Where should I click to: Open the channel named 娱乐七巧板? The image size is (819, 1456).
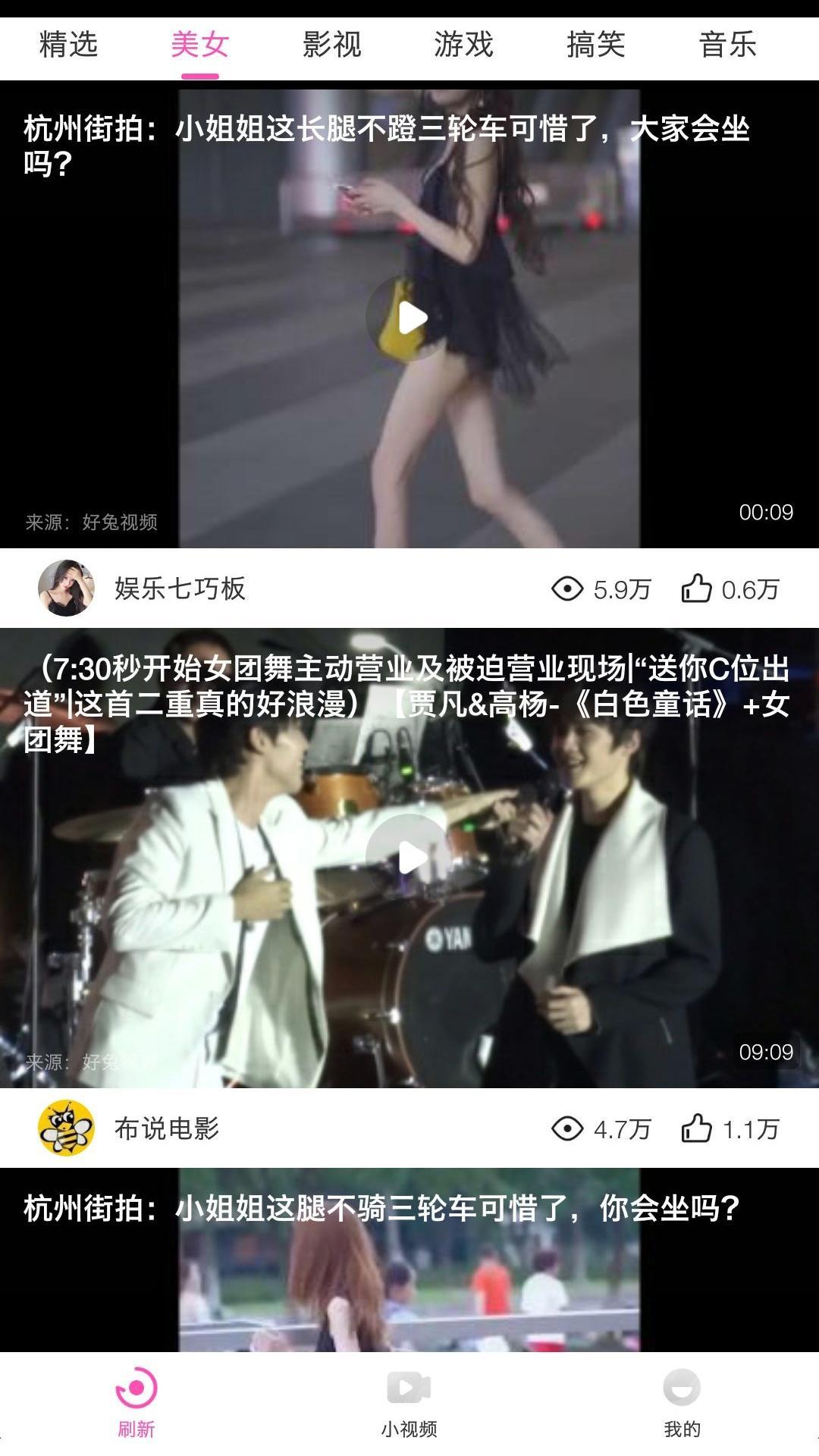[x=178, y=588]
